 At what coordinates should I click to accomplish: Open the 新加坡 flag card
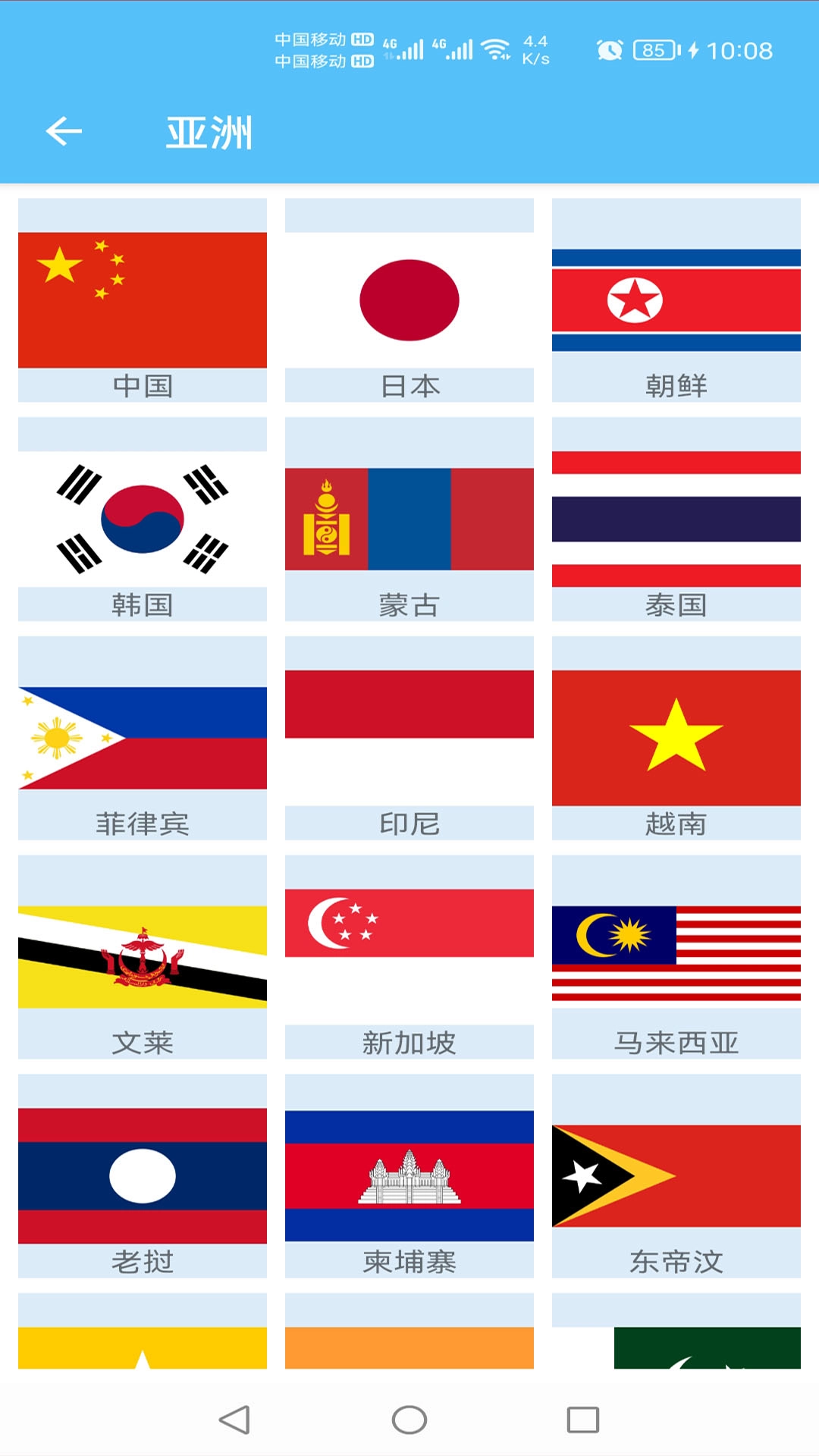pos(409,957)
